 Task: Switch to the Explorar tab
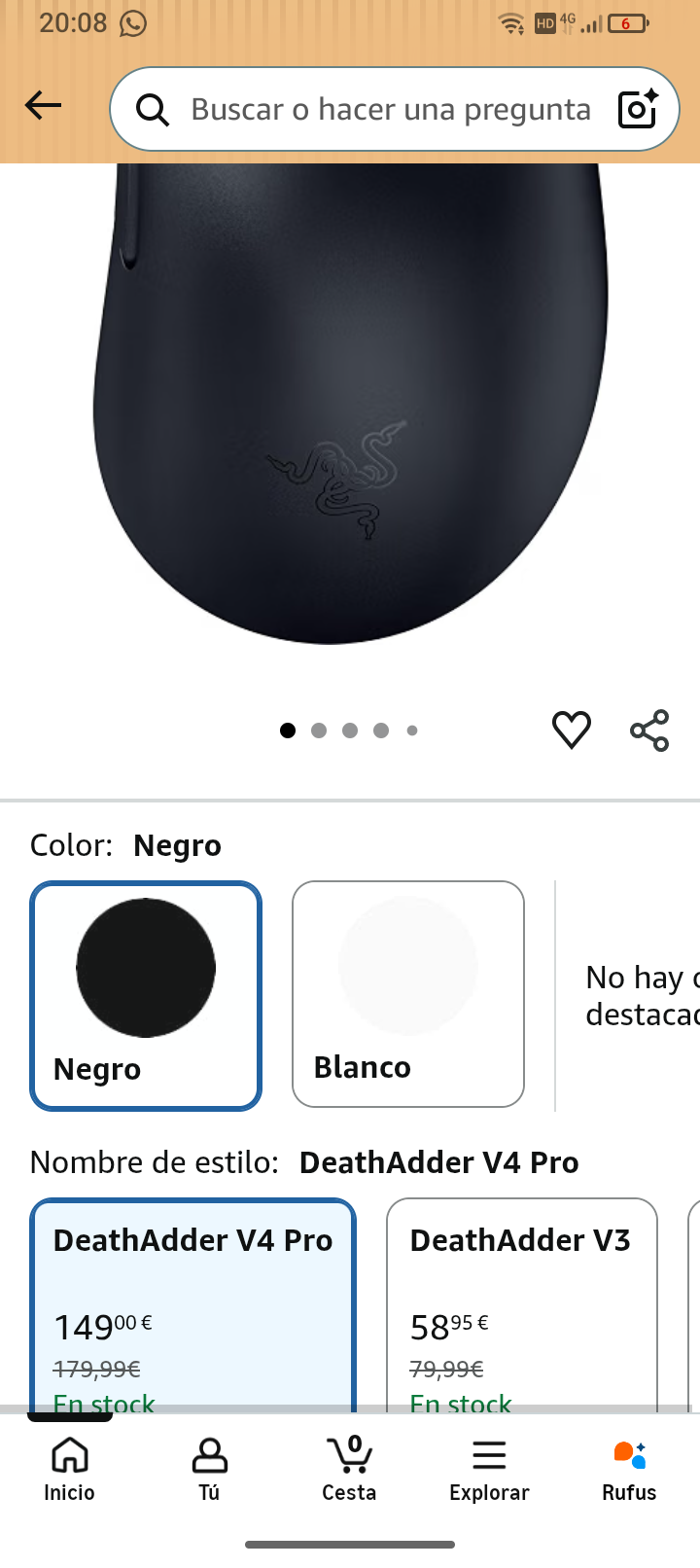point(489,1470)
